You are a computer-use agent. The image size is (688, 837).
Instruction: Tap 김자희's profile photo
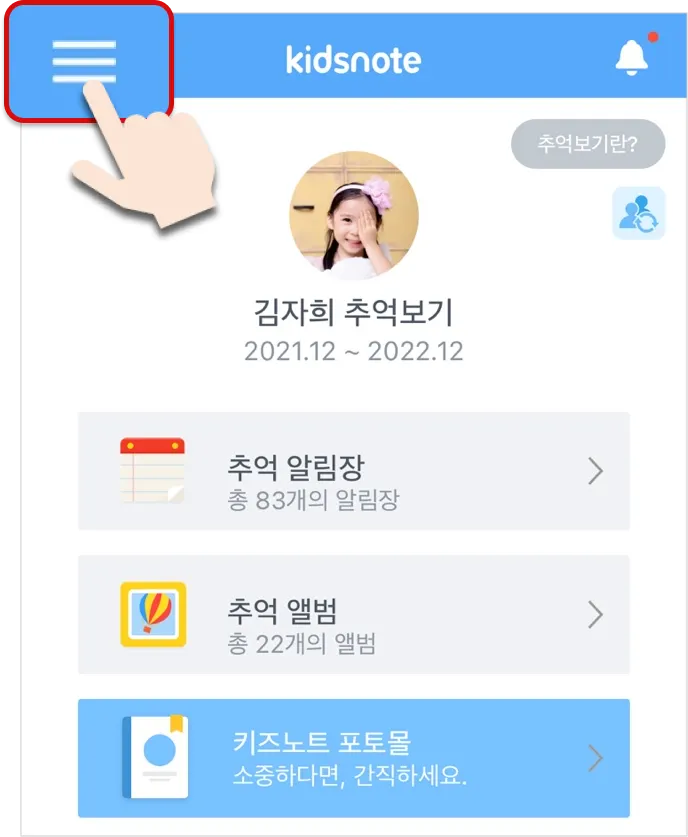(353, 215)
